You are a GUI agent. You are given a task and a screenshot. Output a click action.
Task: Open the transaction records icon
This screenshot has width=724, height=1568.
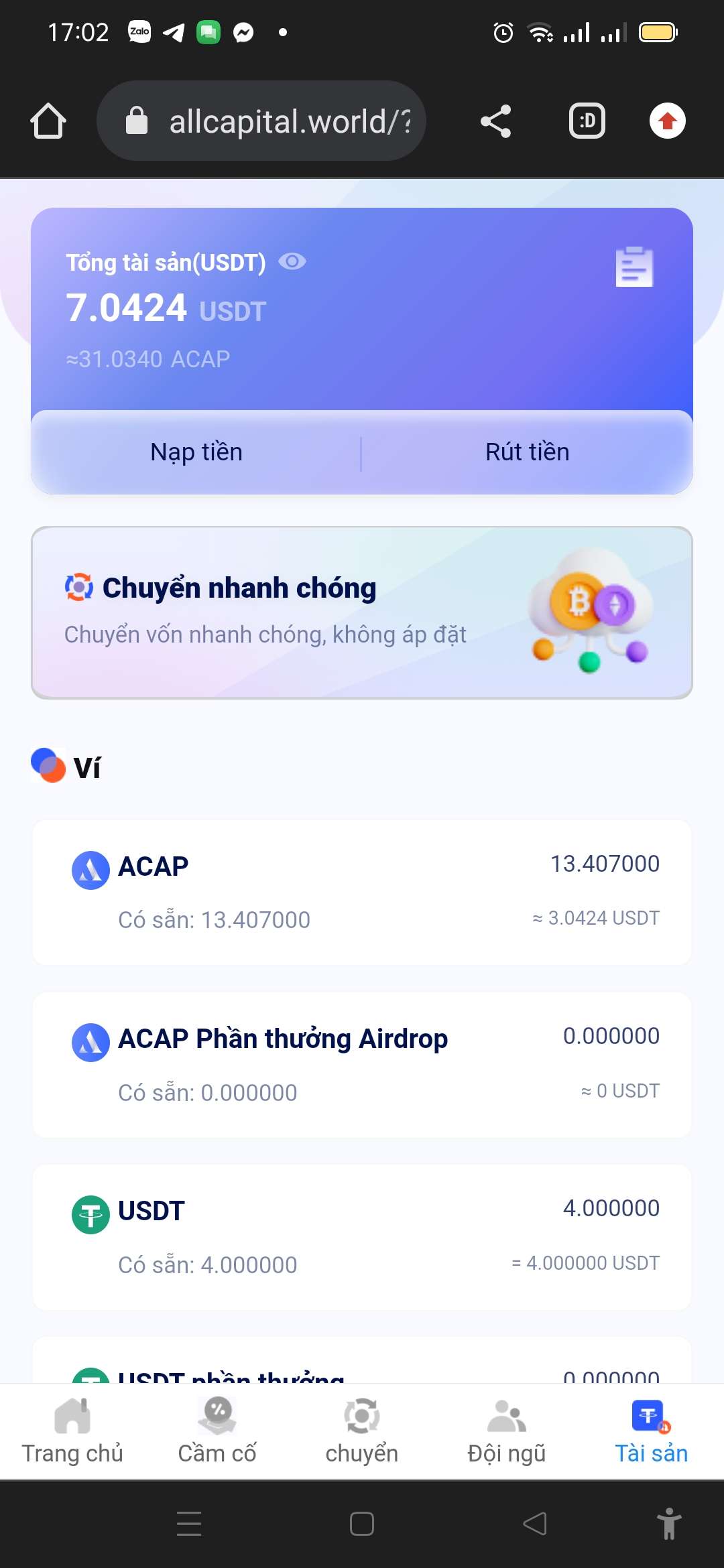pos(633,267)
